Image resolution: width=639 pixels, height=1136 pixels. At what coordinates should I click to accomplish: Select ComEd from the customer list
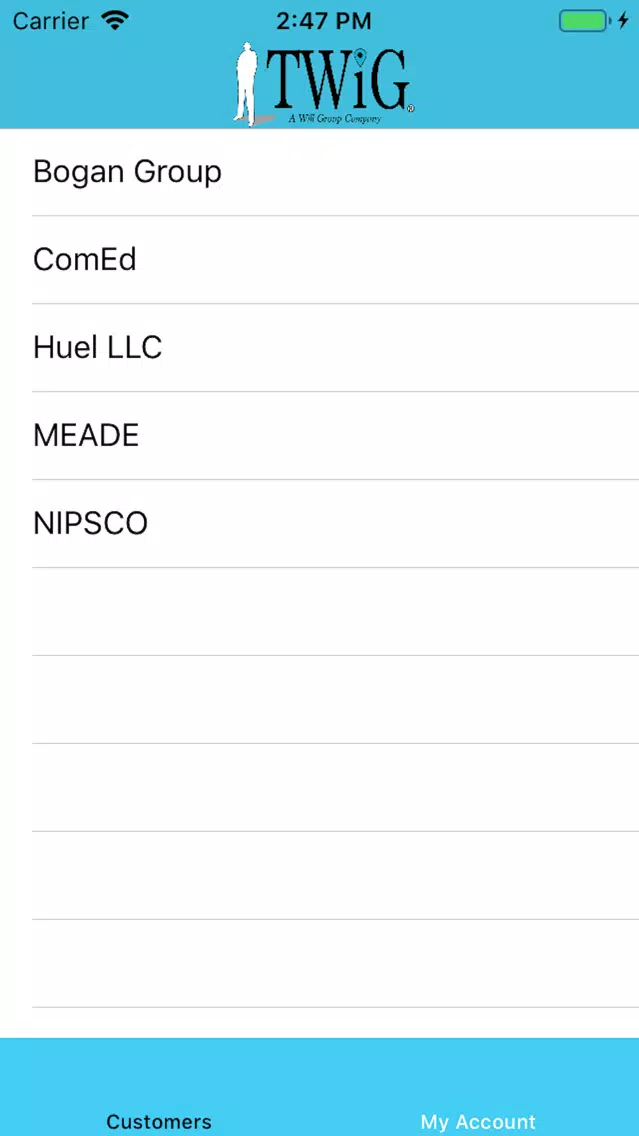[320, 260]
